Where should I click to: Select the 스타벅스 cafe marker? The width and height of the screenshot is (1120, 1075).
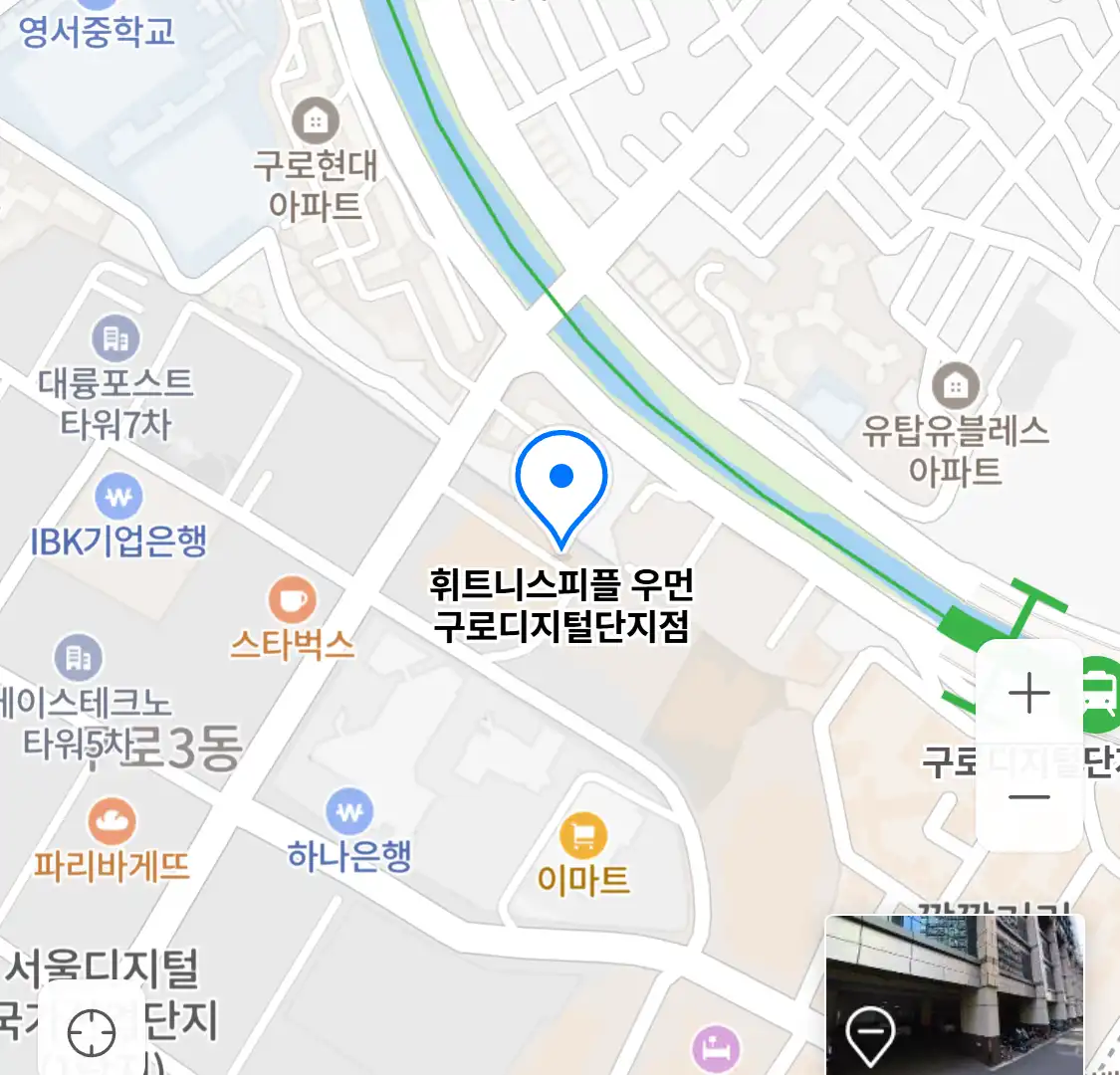[292, 600]
